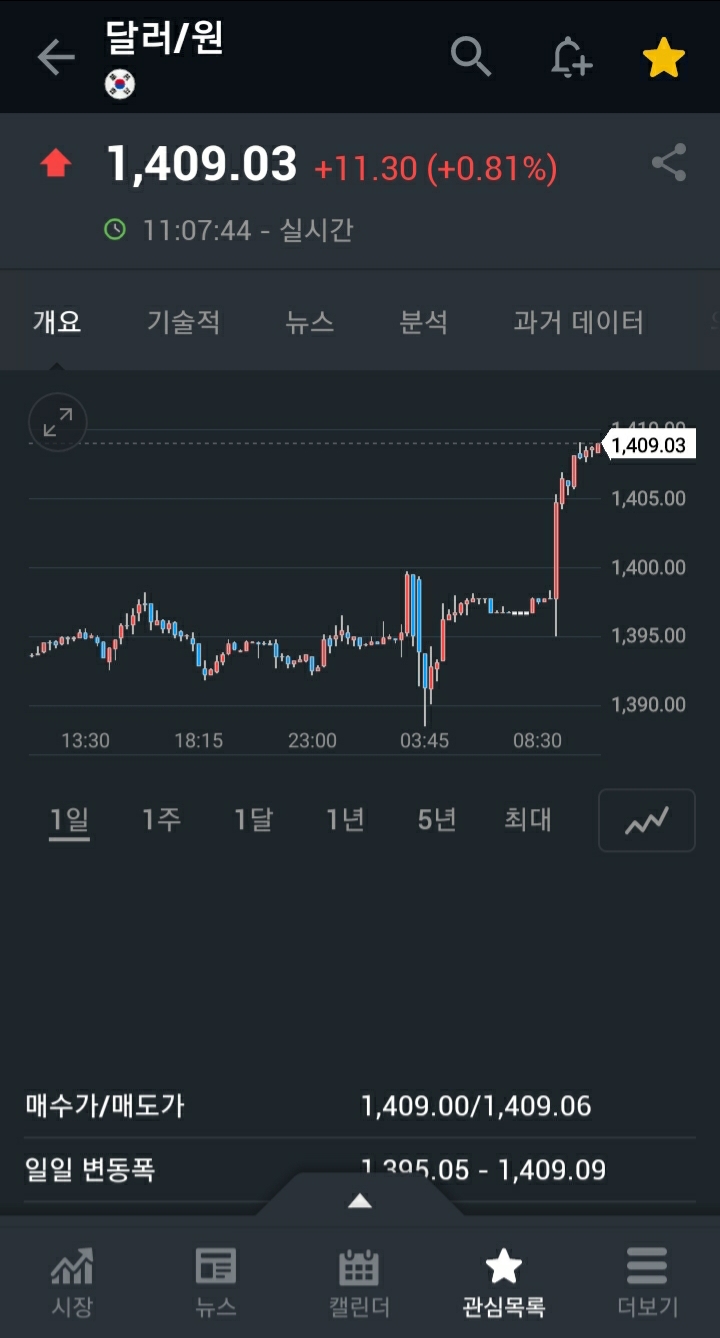Open the 뉴스 top tab

tap(309, 322)
